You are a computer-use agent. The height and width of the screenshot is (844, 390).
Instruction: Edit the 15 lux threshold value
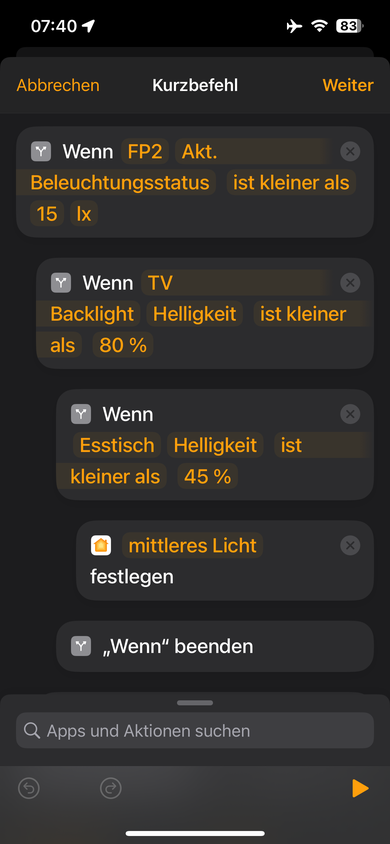coord(47,214)
